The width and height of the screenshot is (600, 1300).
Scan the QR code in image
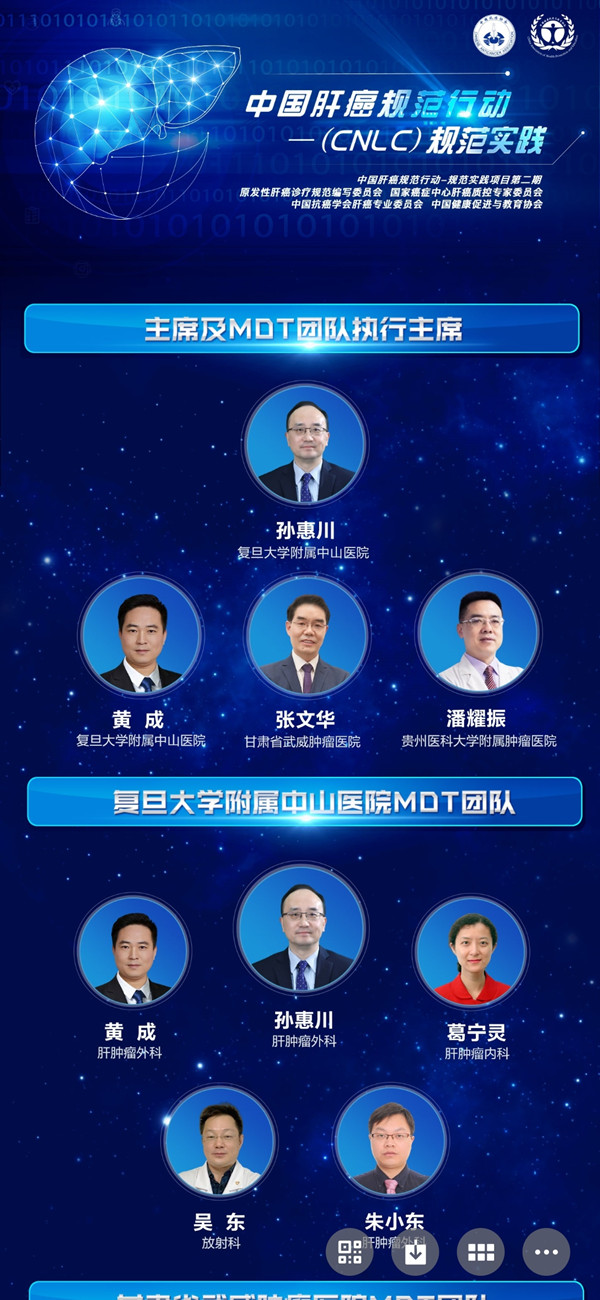tap(350, 1251)
